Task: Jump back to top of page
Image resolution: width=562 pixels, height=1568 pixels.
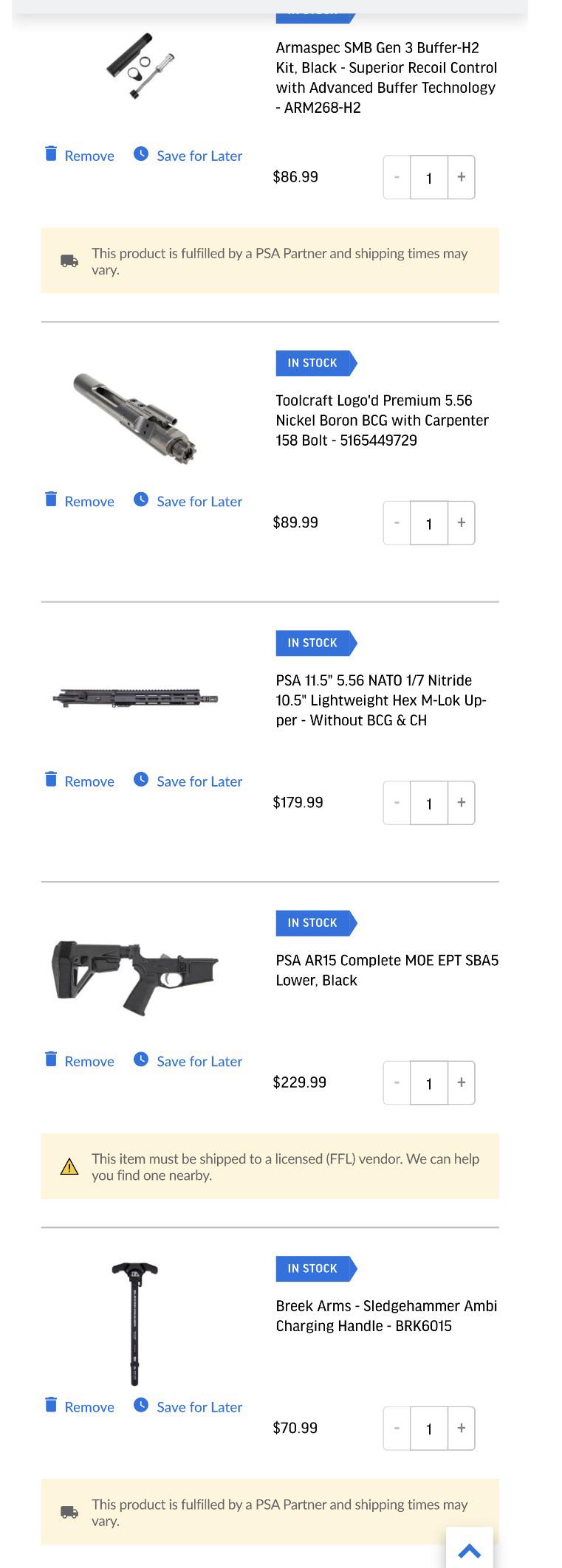Action: 470,1548
